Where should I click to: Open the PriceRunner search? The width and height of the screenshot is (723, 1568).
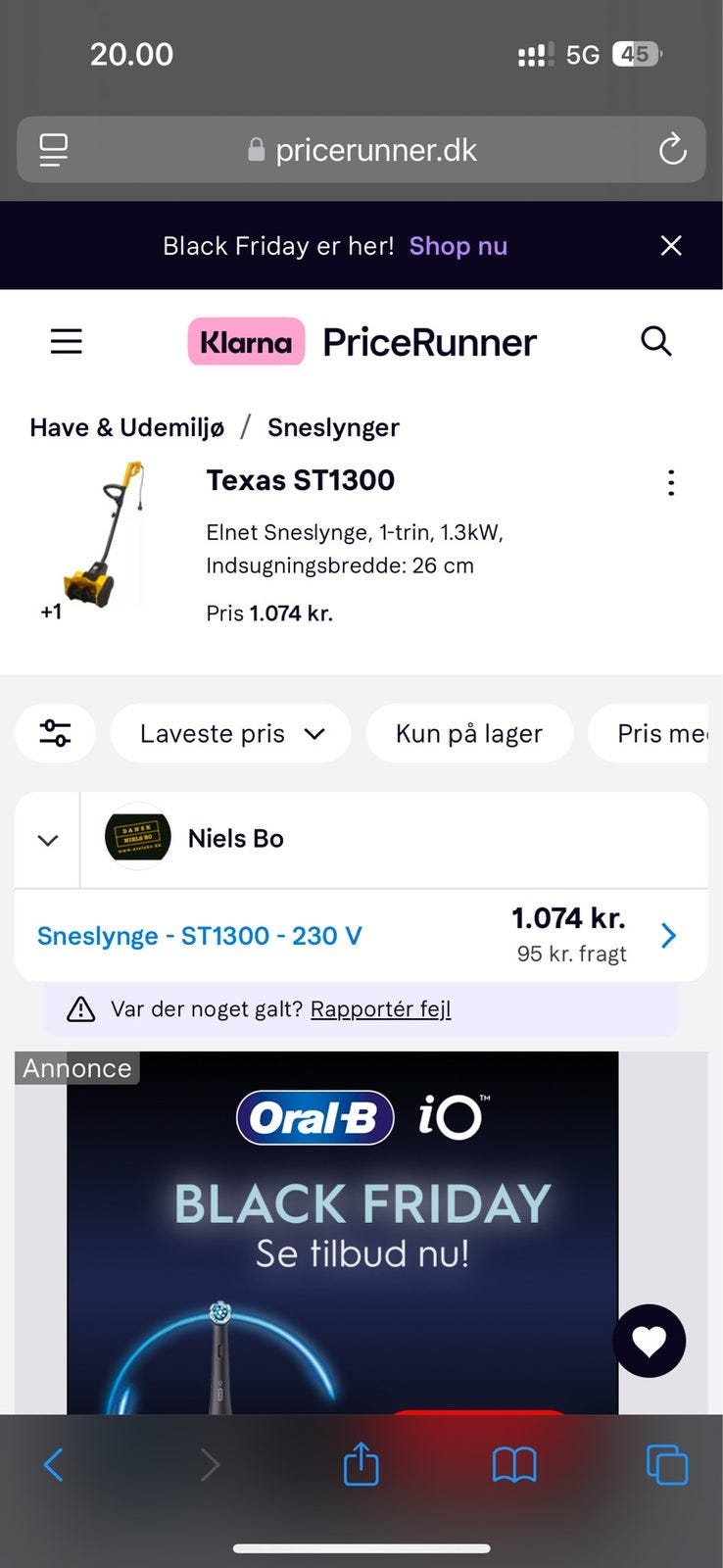[655, 341]
